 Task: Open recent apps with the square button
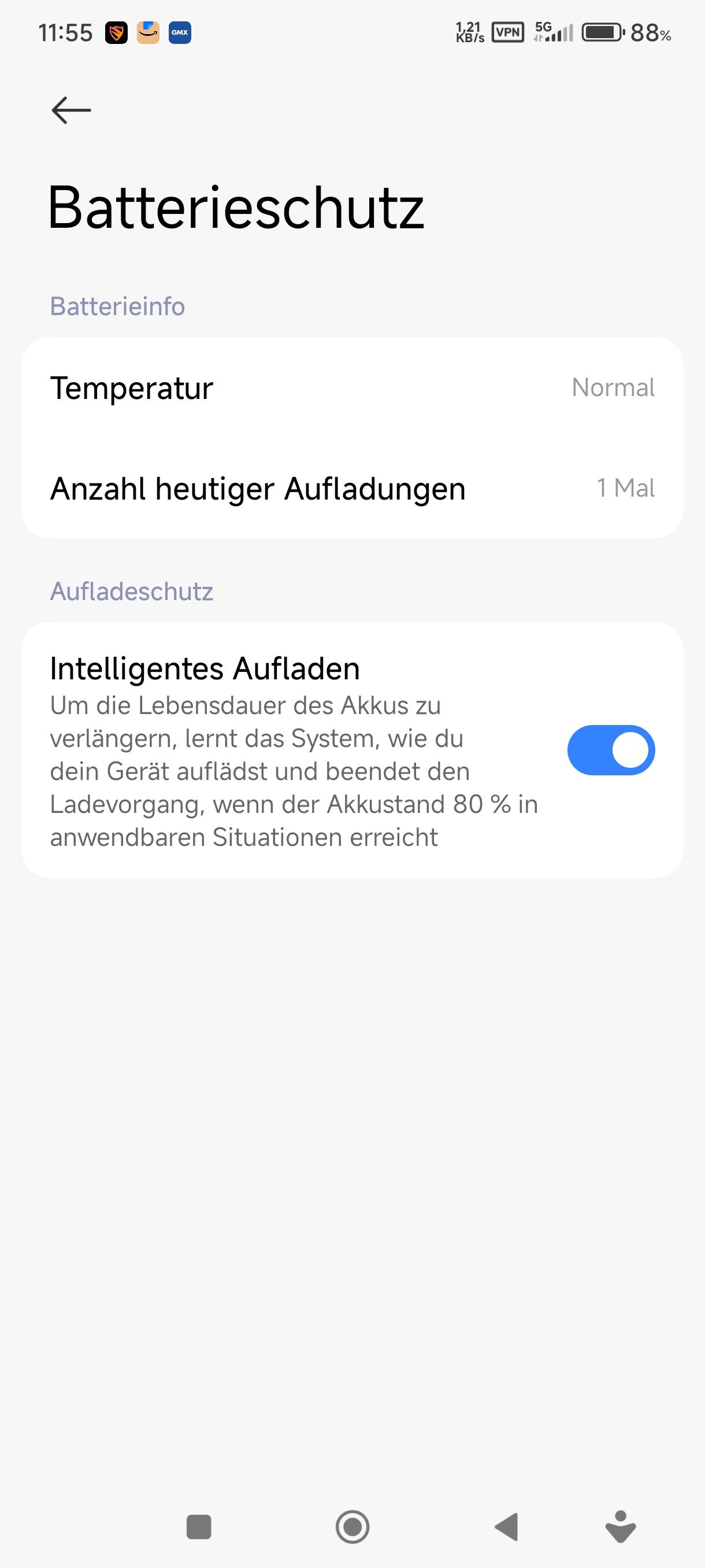198,1526
